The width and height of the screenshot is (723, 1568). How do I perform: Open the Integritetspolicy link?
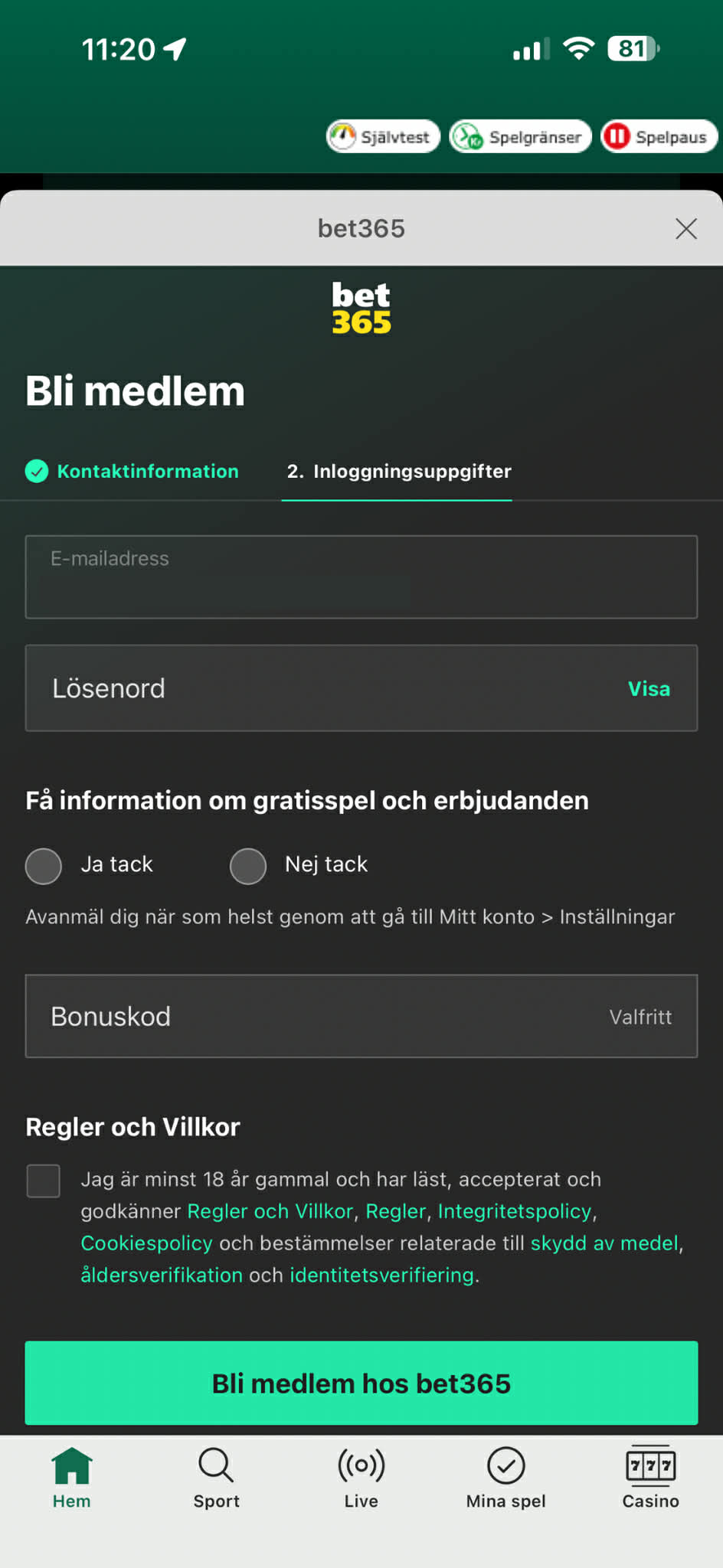[513, 1210]
